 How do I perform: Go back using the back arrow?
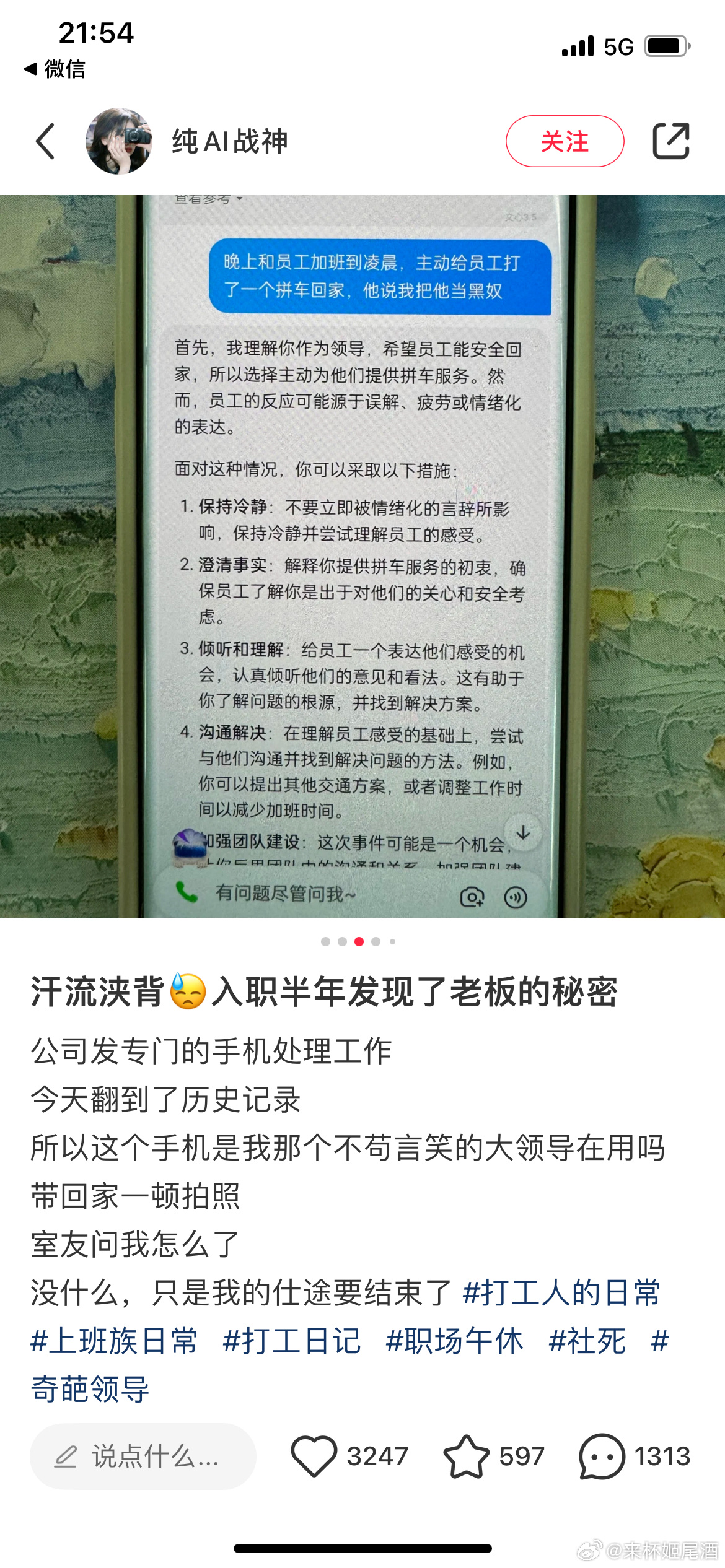(x=46, y=141)
